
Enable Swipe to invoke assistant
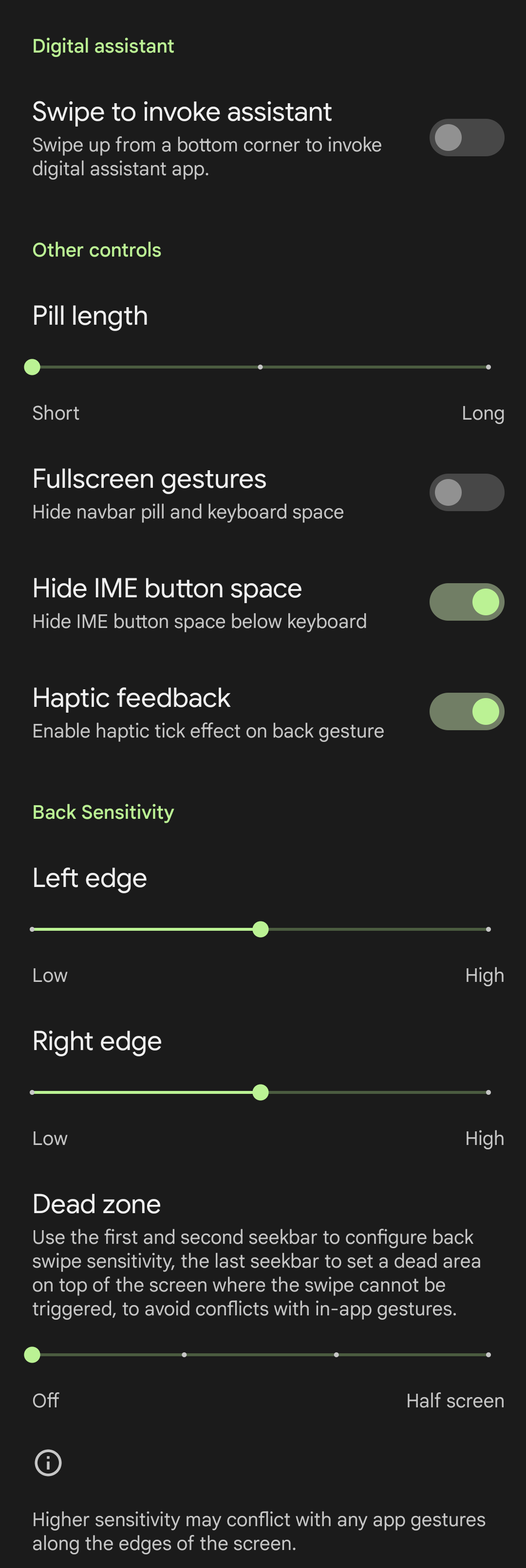click(467, 138)
